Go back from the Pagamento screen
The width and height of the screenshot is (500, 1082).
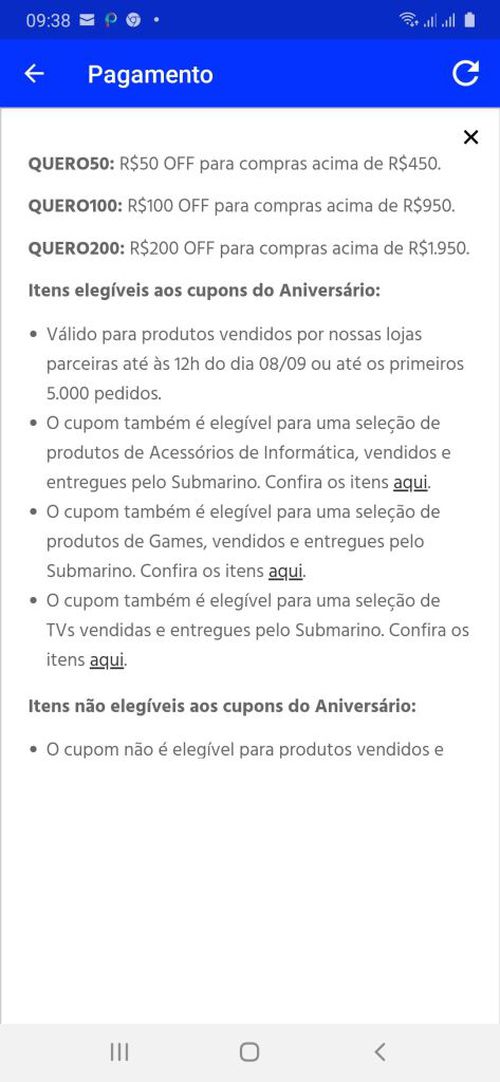tap(34, 74)
